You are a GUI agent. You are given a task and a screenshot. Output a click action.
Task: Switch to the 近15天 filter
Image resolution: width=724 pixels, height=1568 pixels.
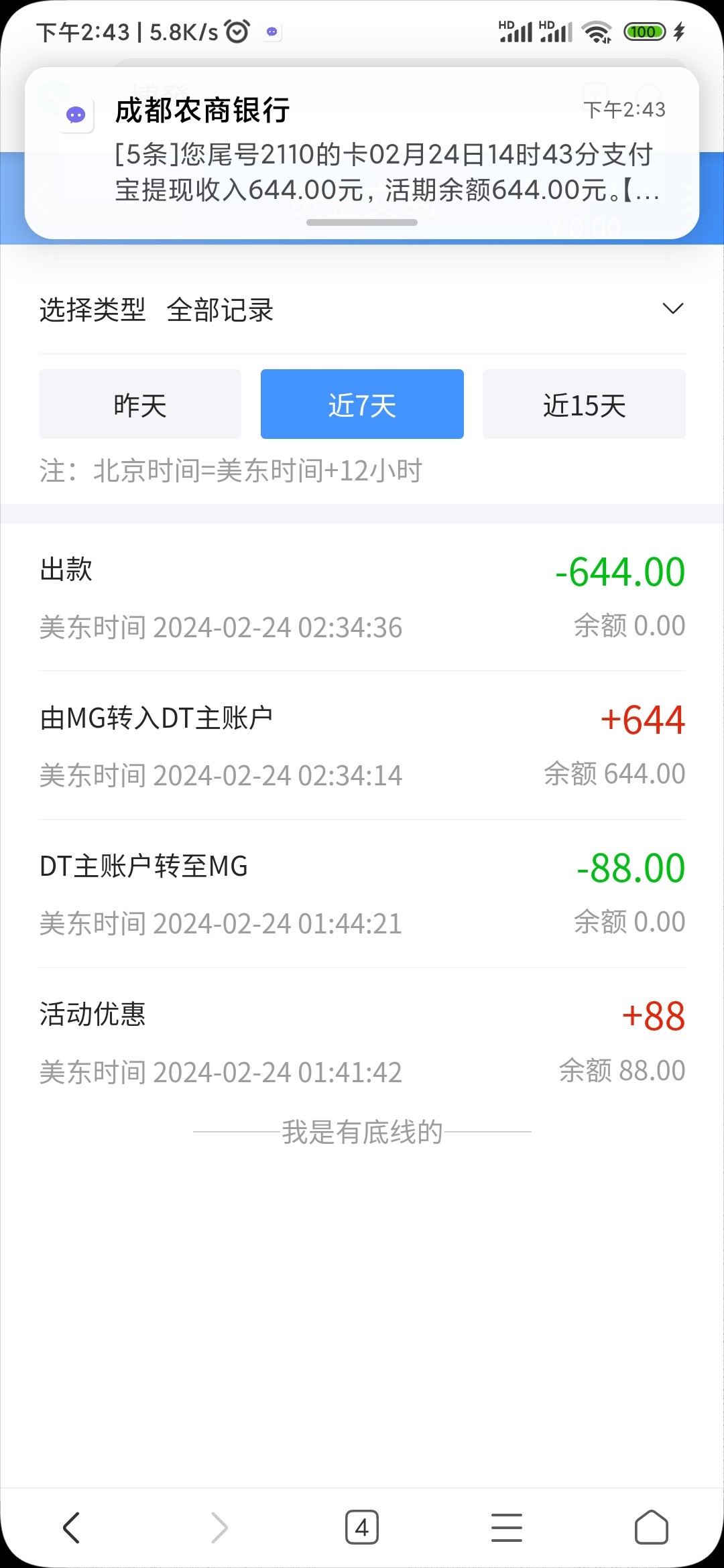(583, 403)
